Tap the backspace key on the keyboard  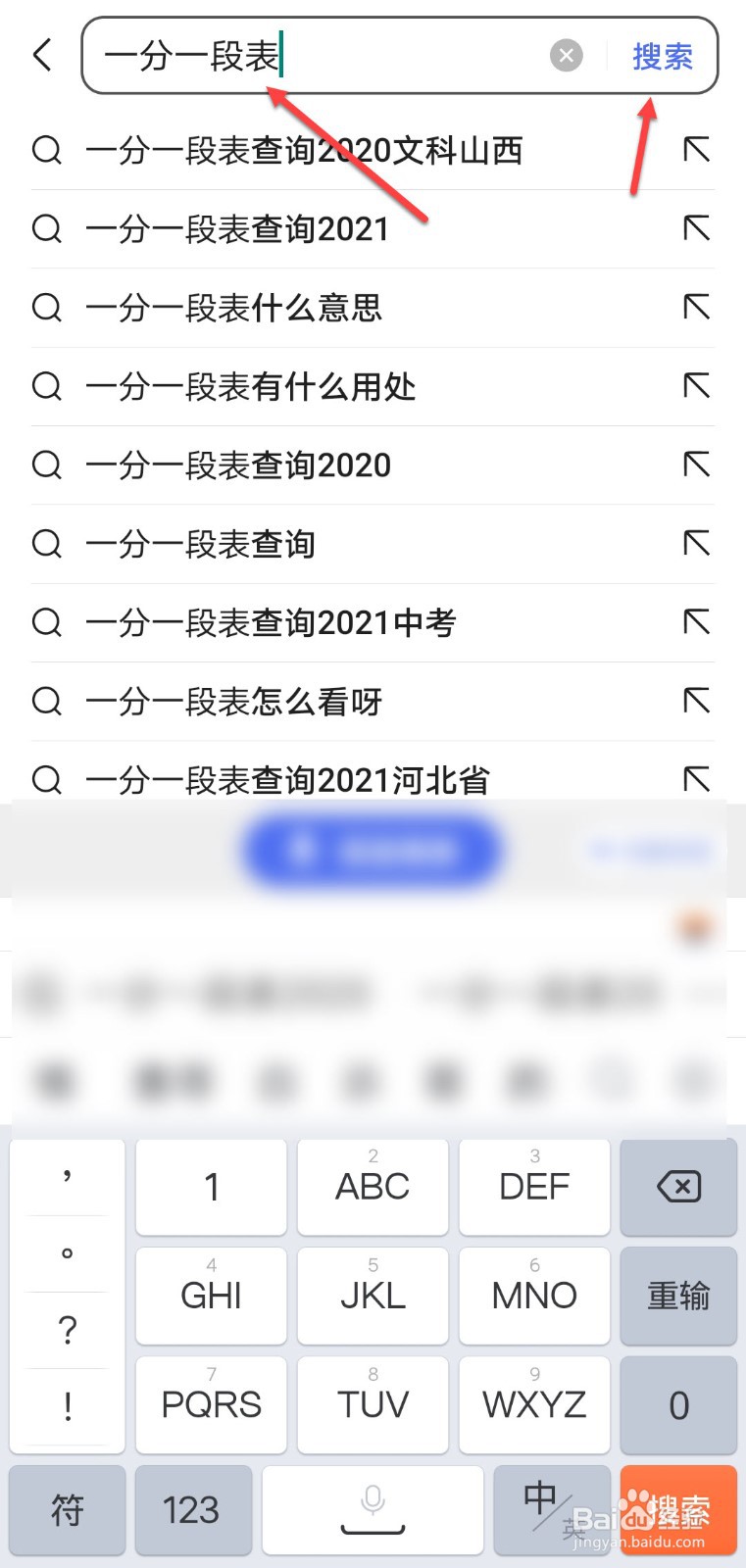point(678,1187)
